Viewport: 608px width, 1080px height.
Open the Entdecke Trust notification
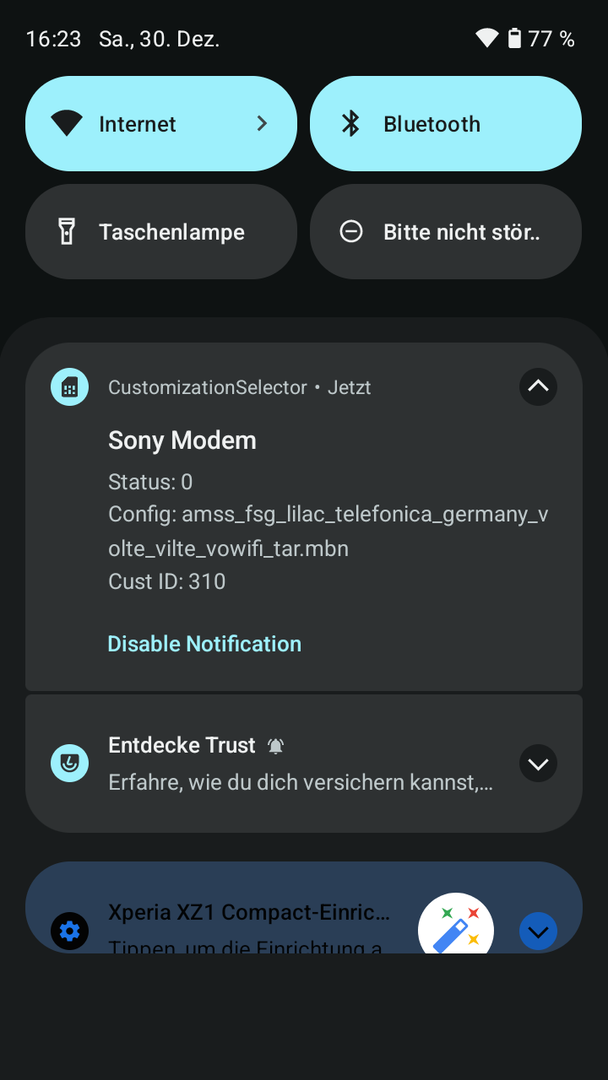click(304, 763)
